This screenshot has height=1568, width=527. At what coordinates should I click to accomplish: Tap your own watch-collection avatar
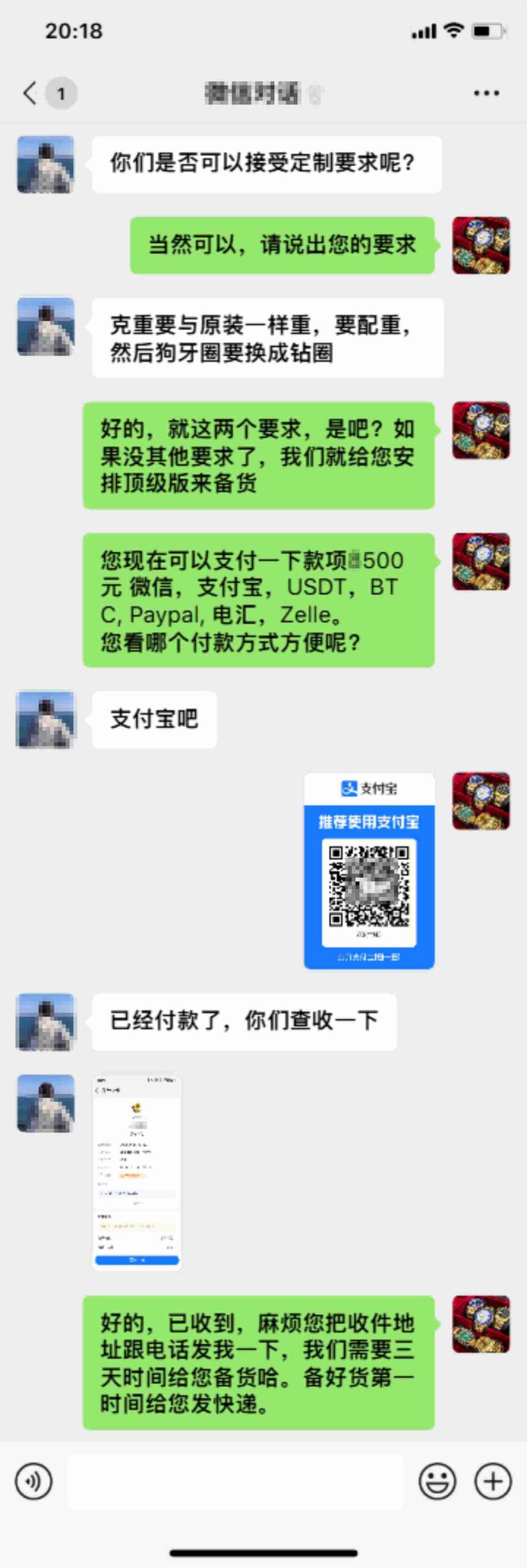482,245
